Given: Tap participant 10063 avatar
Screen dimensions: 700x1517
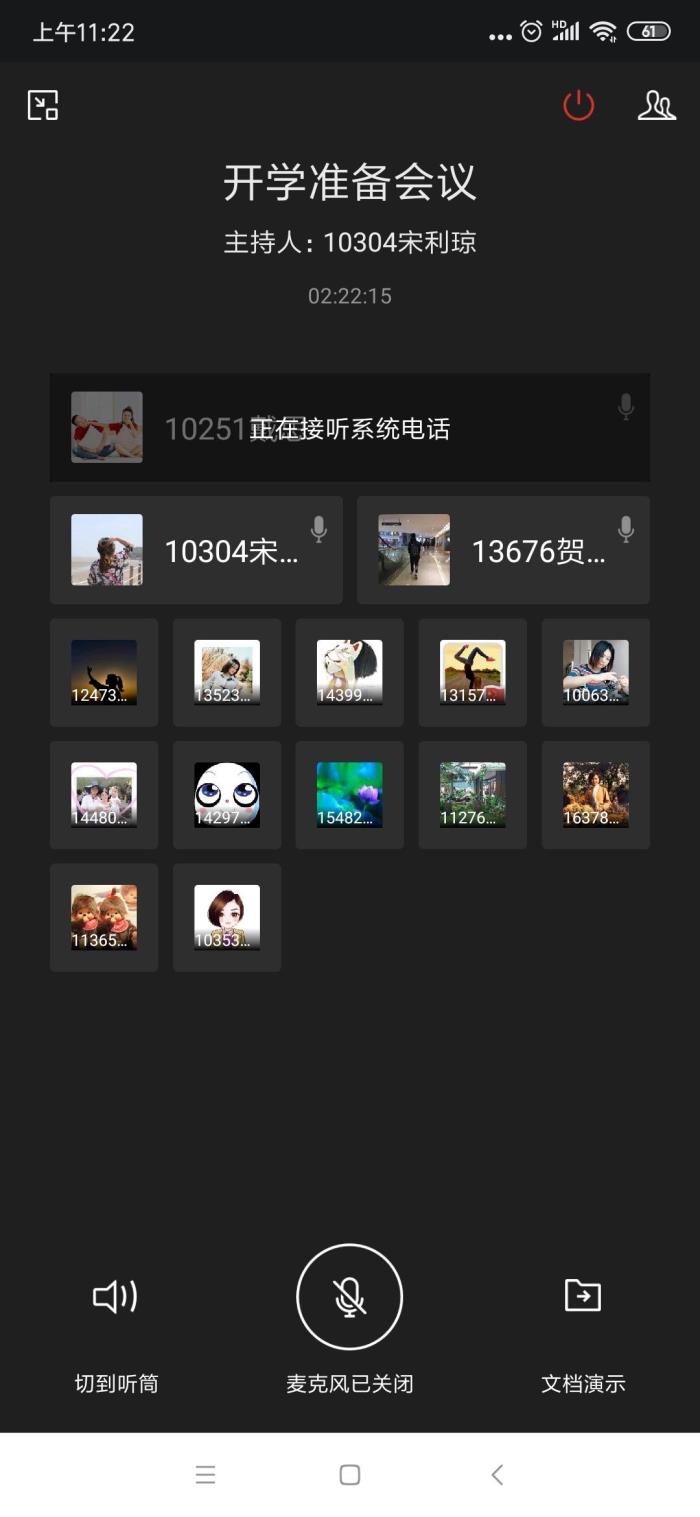Looking at the screenshot, I should [x=595, y=672].
